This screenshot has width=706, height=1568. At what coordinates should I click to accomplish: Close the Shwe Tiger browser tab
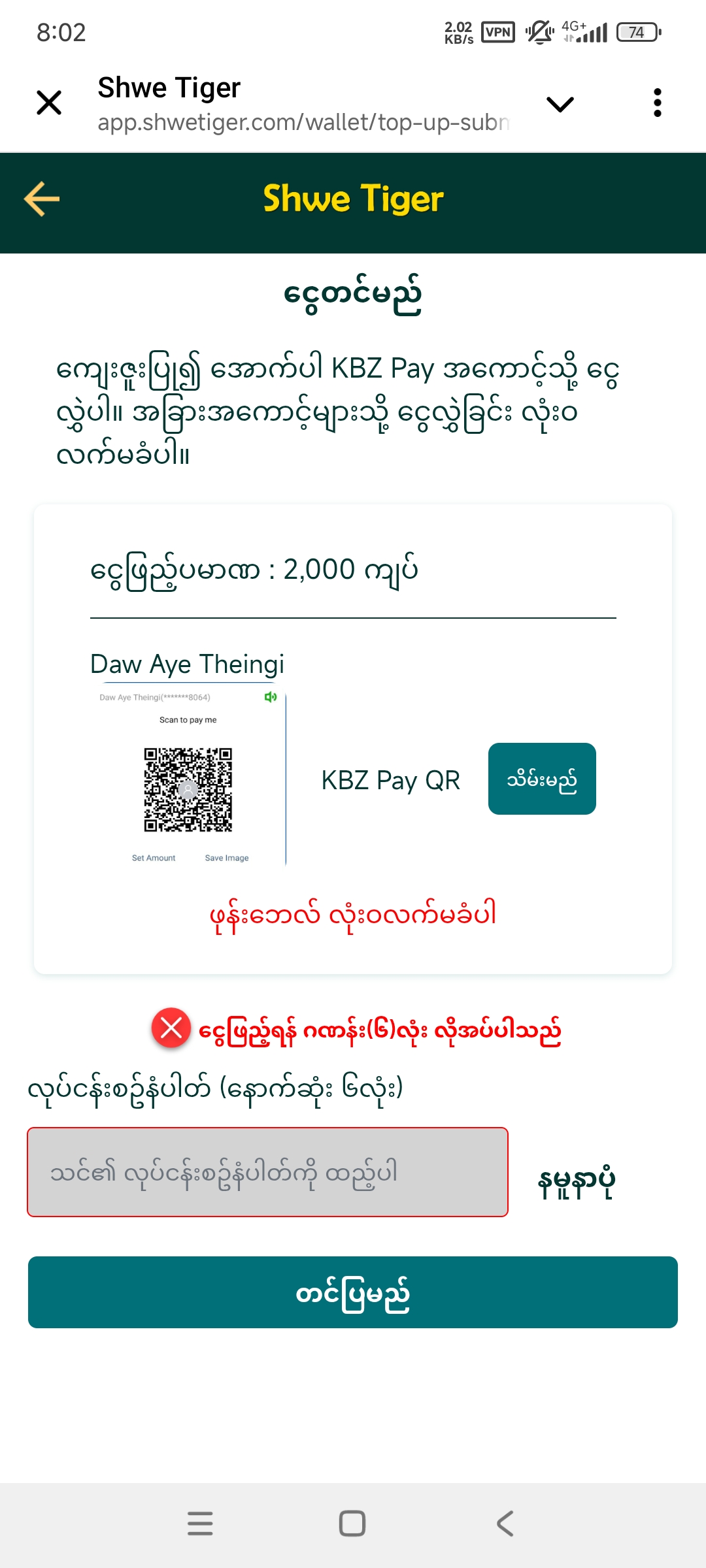coord(49,103)
